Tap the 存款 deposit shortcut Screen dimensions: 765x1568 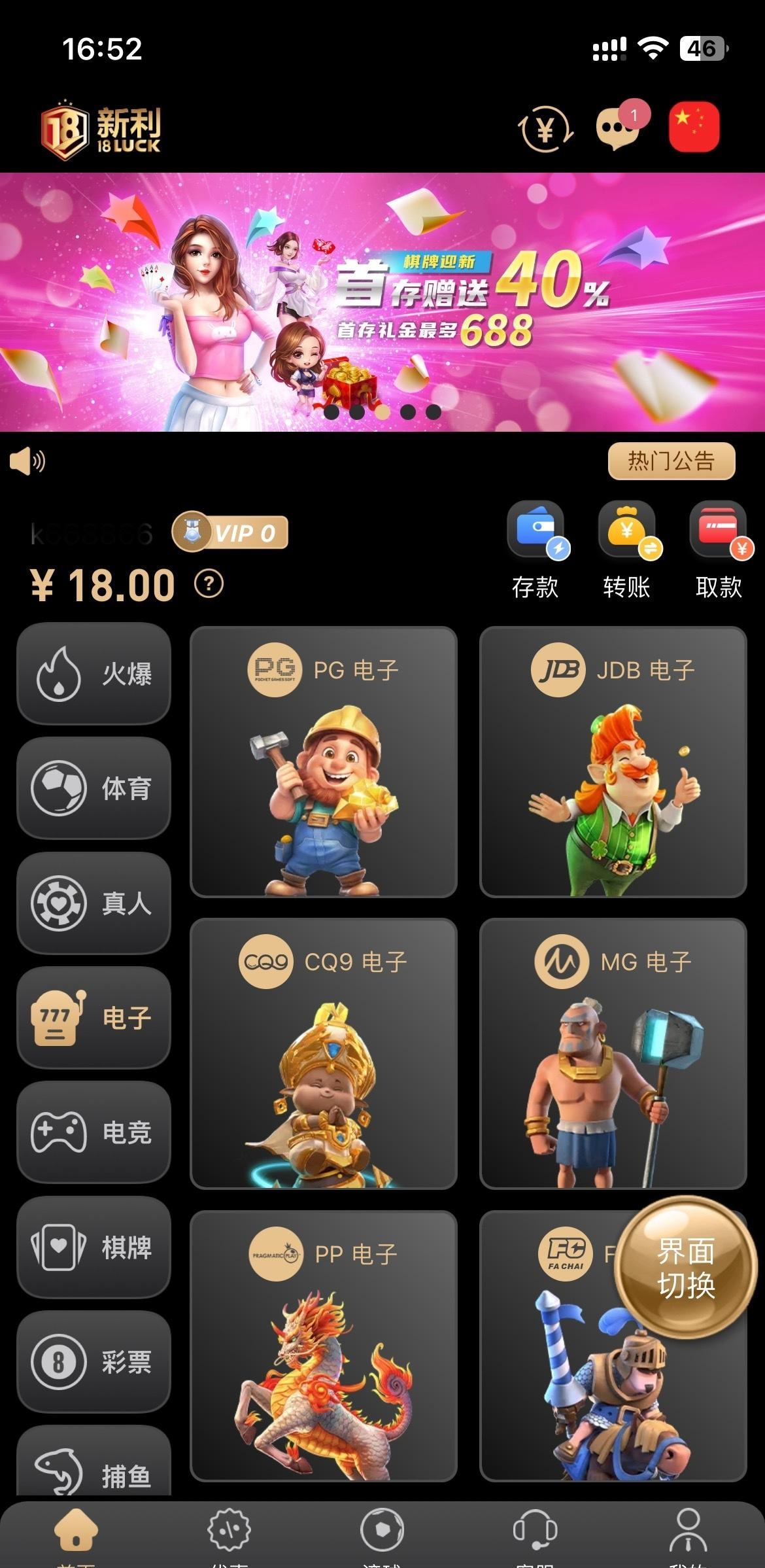point(536,549)
